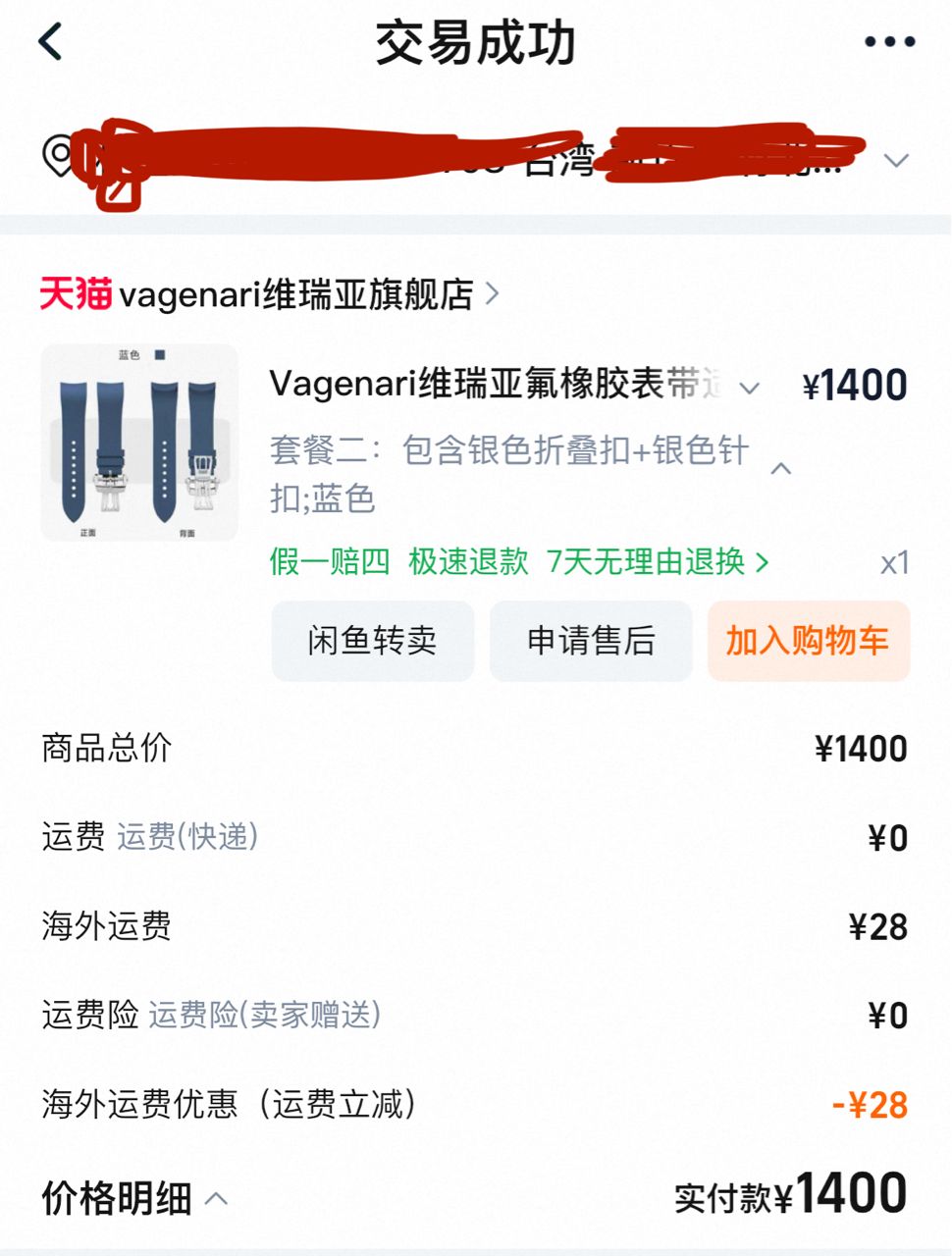Viewport: 952px width, 1256px height.
Task: Resell this item via 闲鱼转卖
Action: 373,641
